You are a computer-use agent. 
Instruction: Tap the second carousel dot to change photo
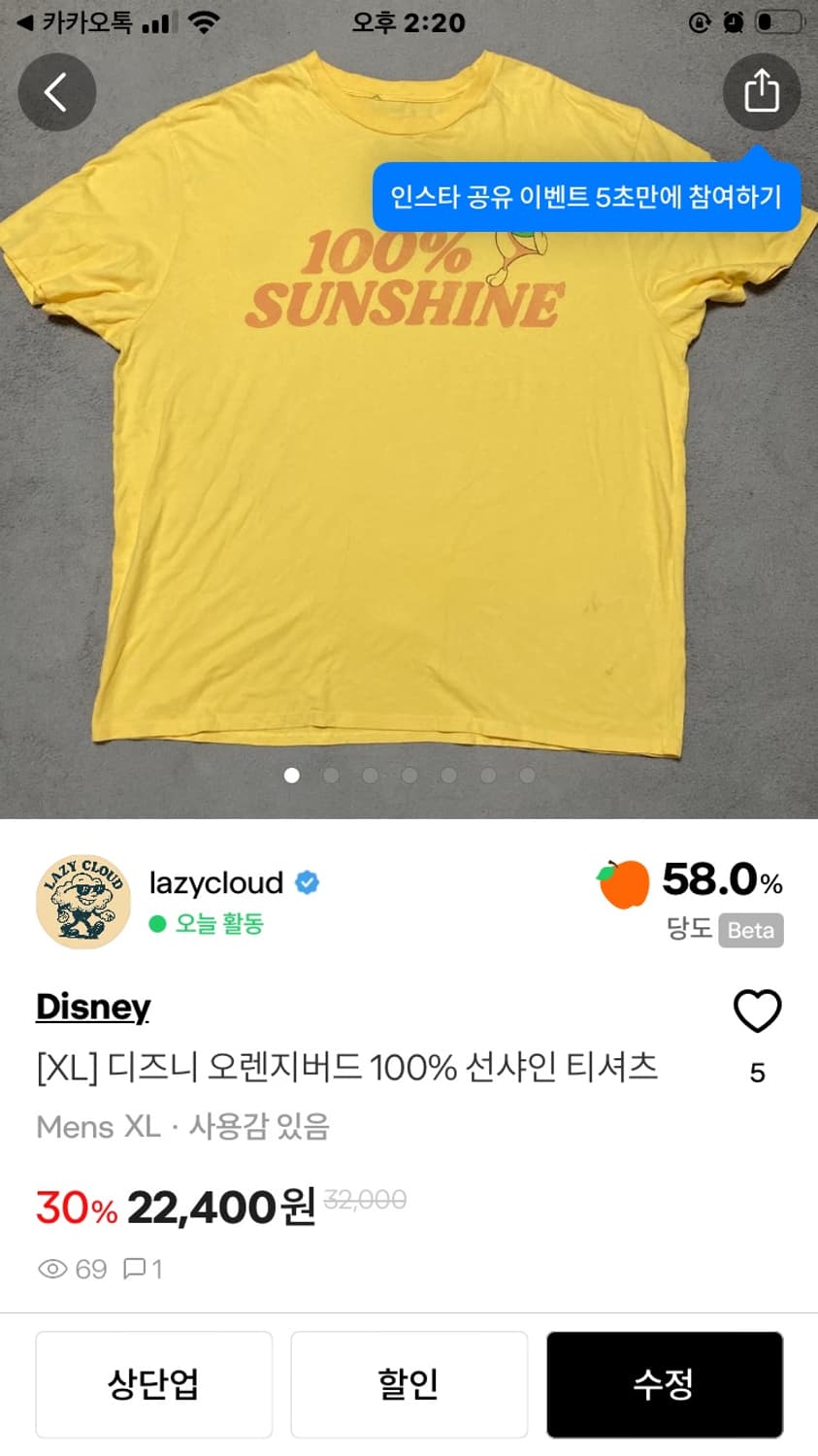click(x=331, y=776)
